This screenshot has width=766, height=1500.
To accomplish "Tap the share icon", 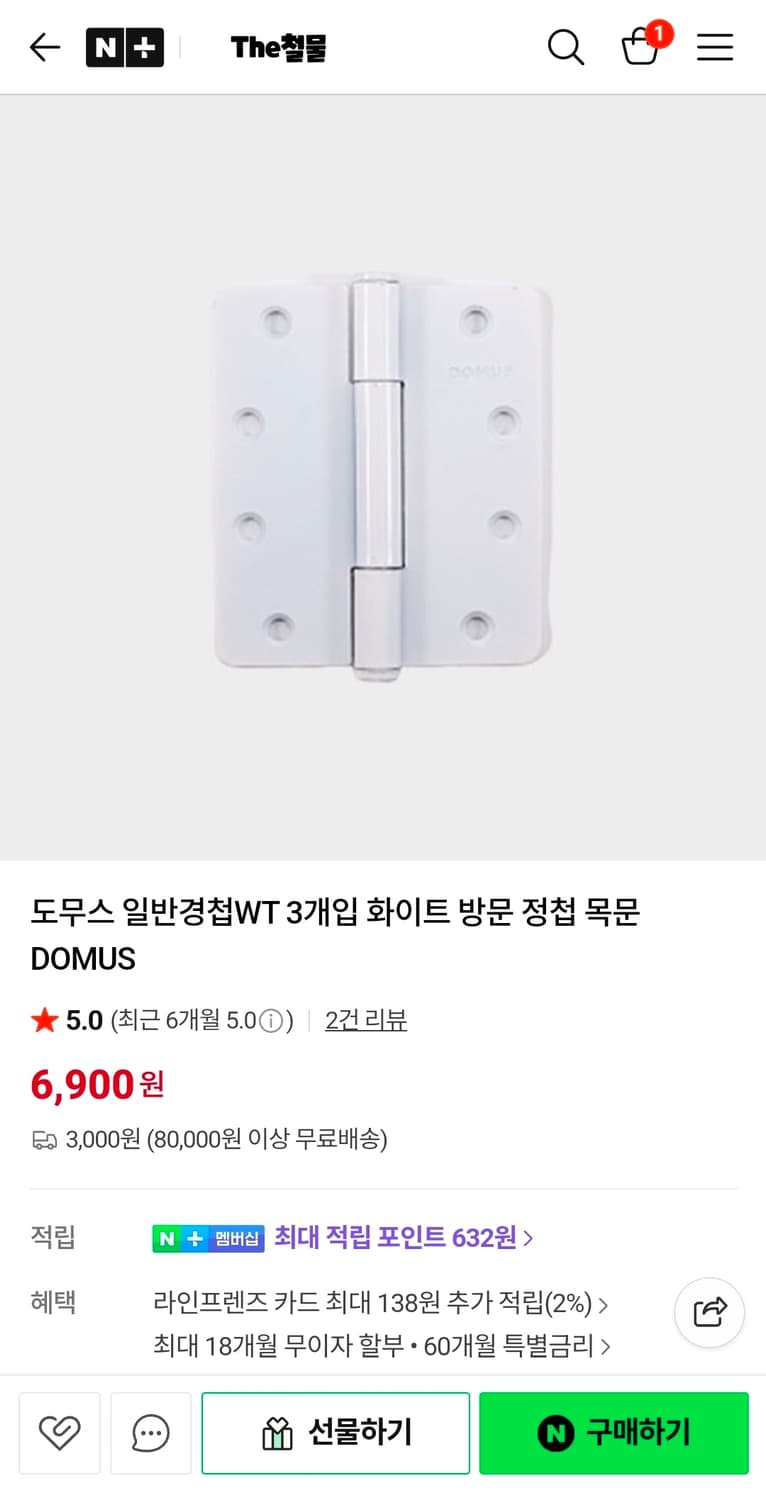I will pos(709,1313).
